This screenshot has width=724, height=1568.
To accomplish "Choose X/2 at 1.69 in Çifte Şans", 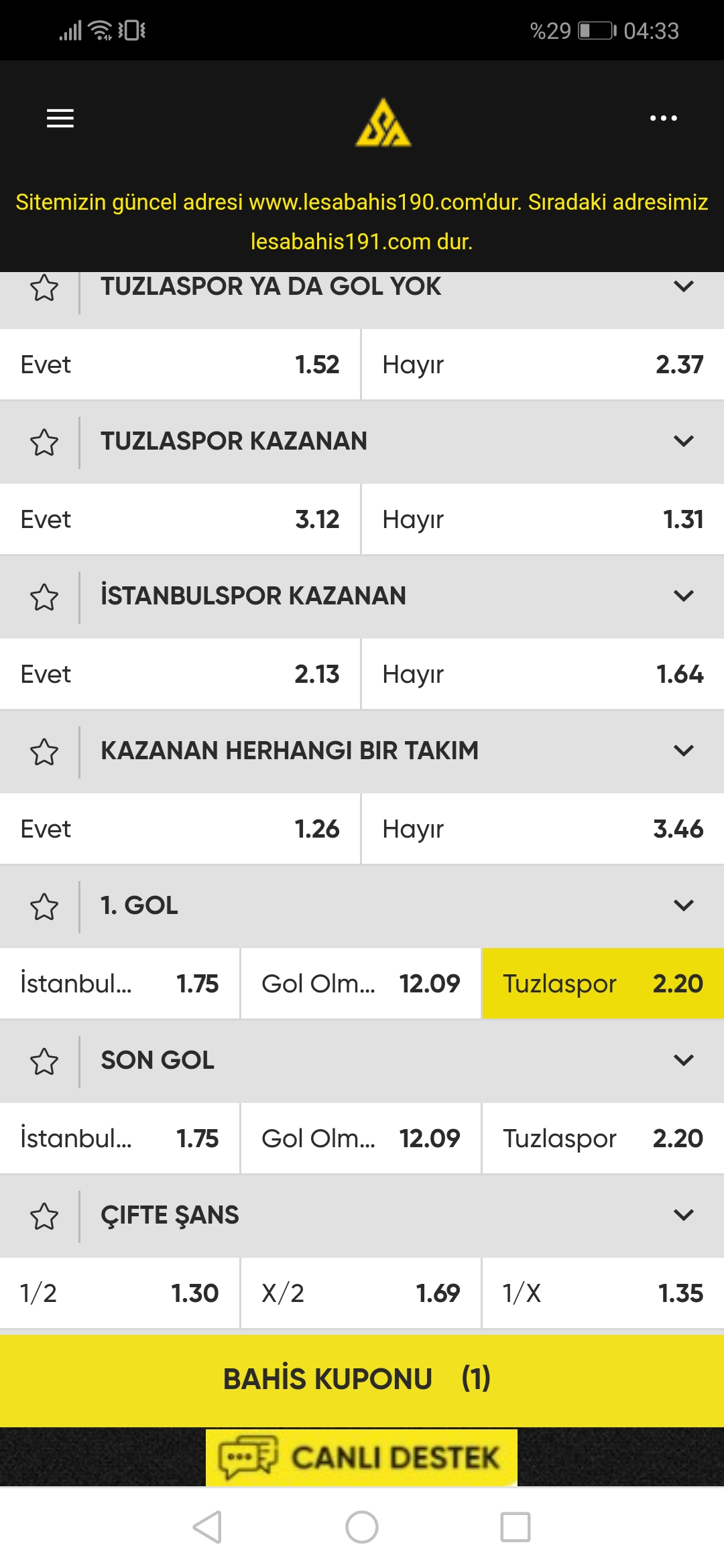I will pyautogui.click(x=361, y=1293).
